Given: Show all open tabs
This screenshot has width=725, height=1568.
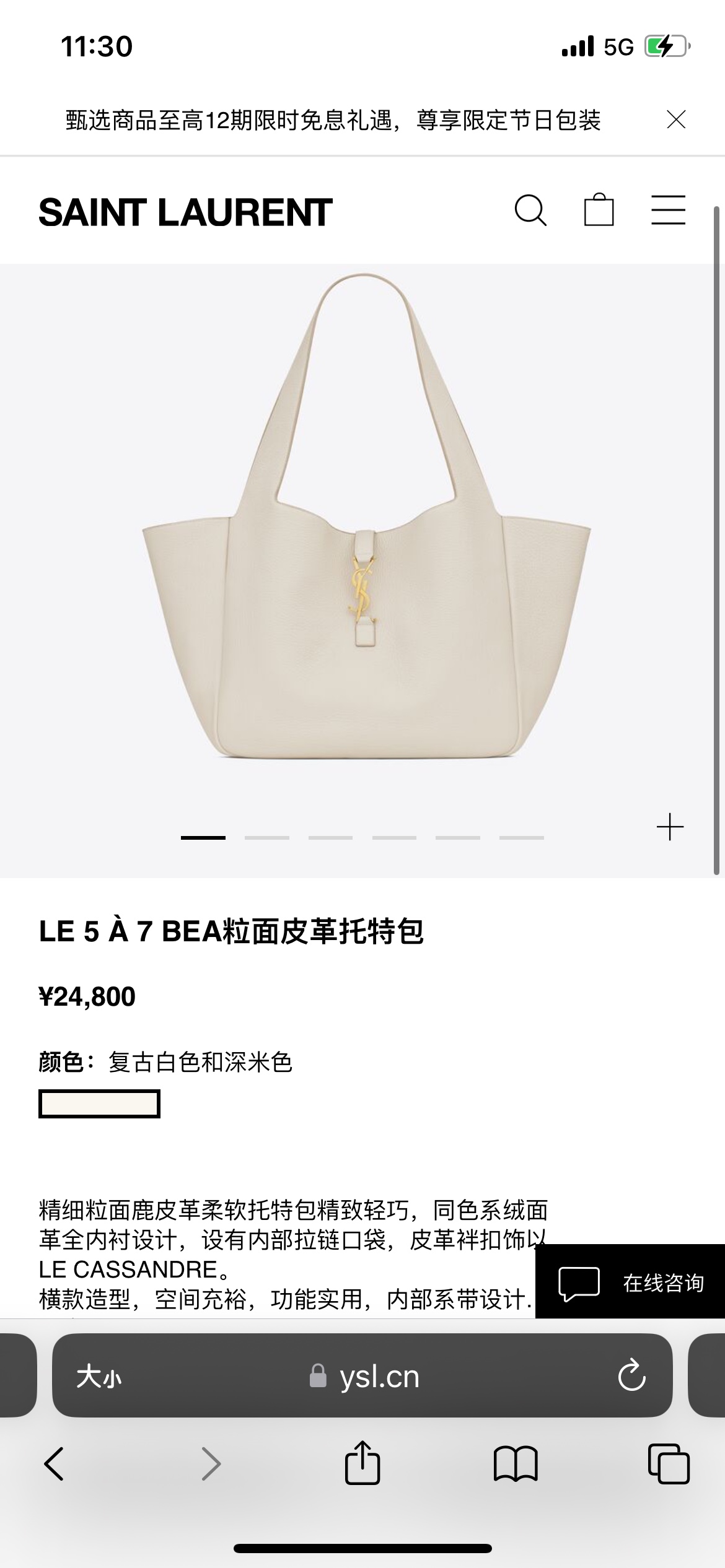Looking at the screenshot, I should [669, 1463].
